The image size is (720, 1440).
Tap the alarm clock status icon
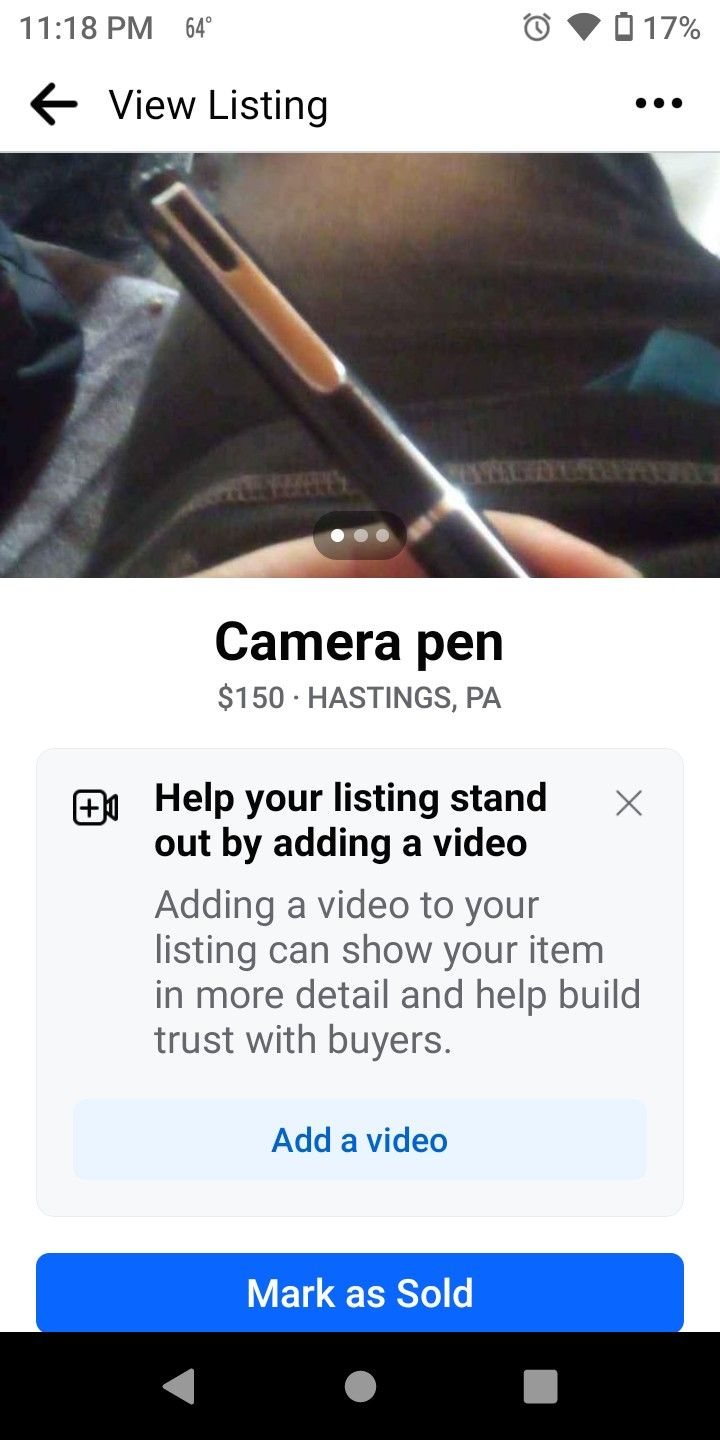click(536, 27)
